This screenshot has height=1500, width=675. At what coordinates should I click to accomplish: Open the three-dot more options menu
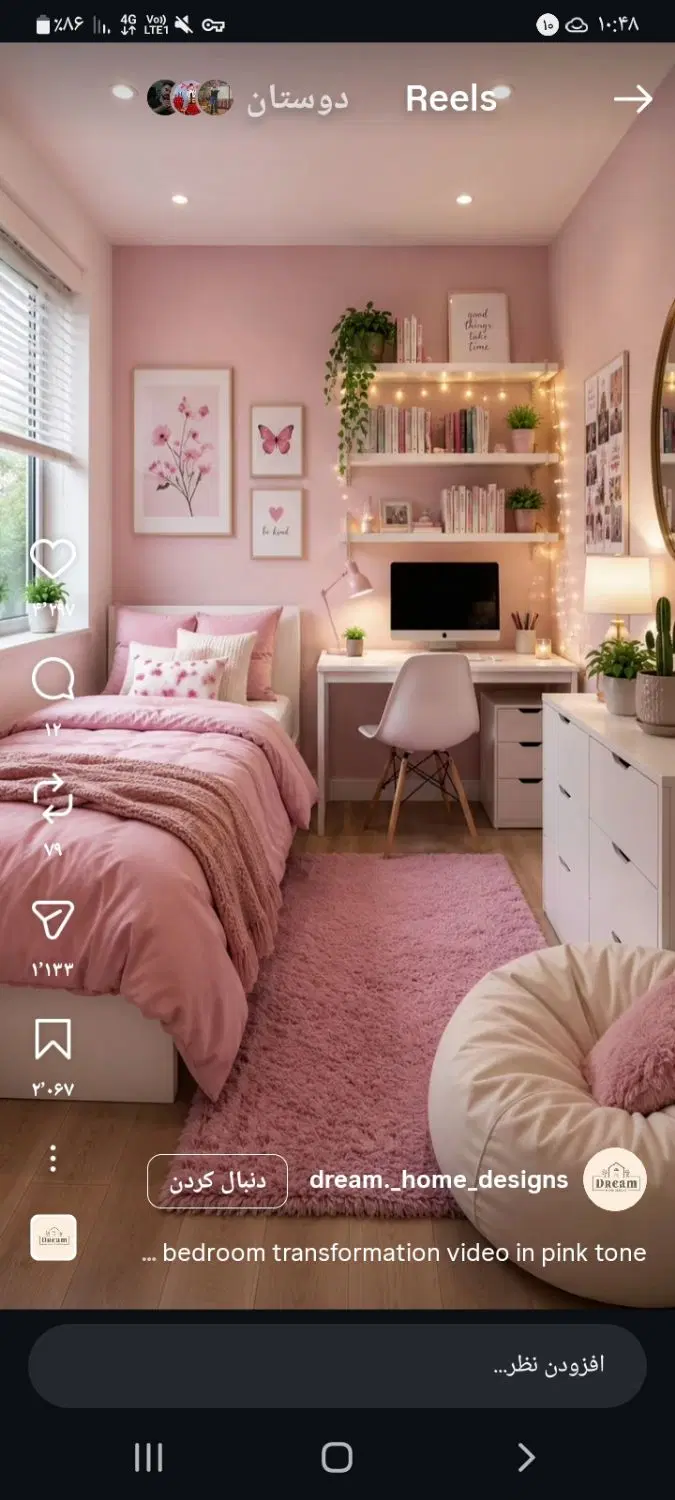[x=53, y=1159]
